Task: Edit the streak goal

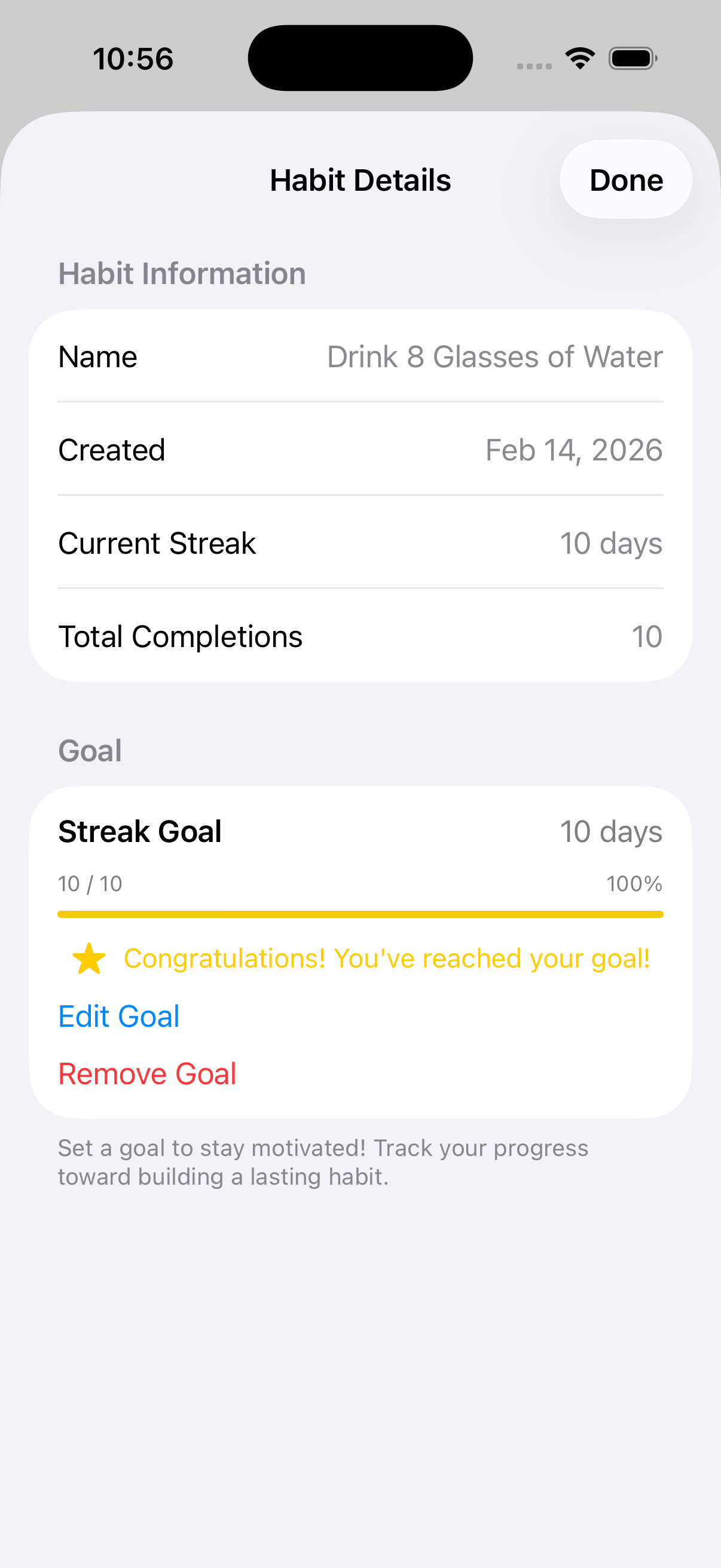Action: click(x=119, y=1016)
